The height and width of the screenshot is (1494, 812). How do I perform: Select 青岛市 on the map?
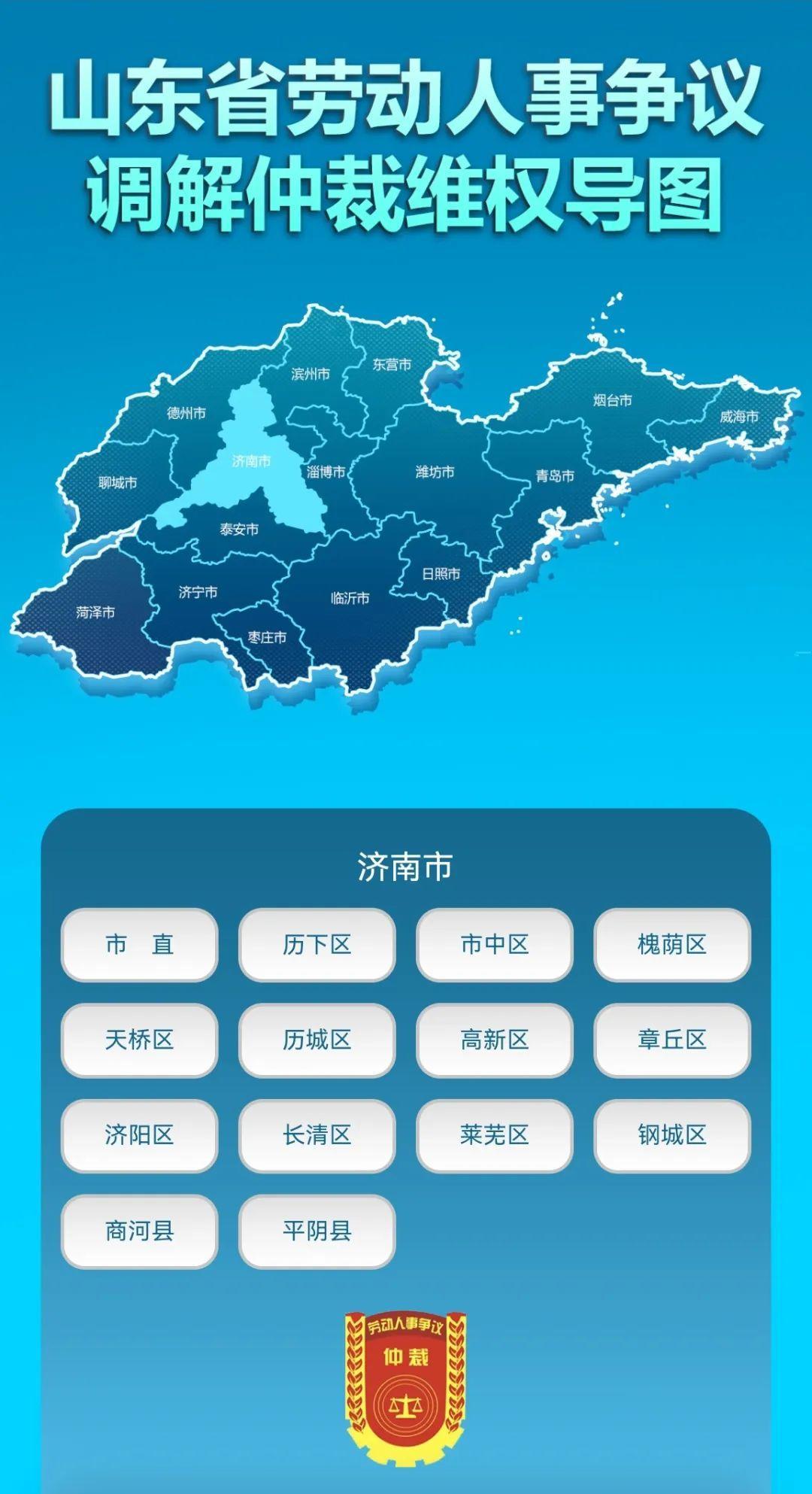point(554,476)
